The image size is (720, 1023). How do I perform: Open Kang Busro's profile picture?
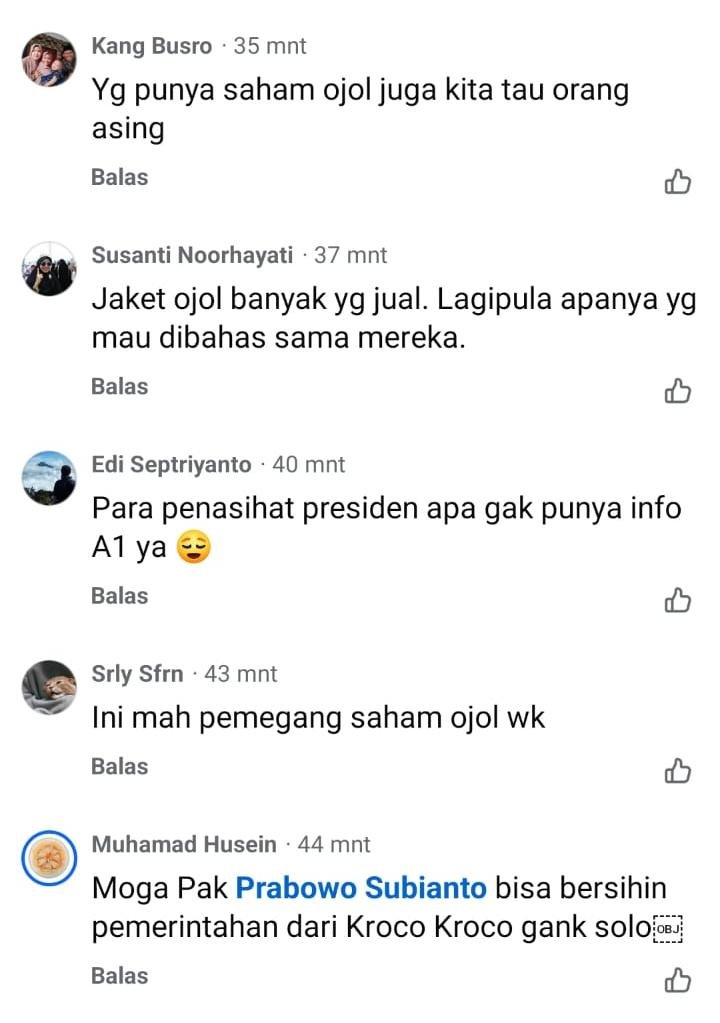coord(49,59)
